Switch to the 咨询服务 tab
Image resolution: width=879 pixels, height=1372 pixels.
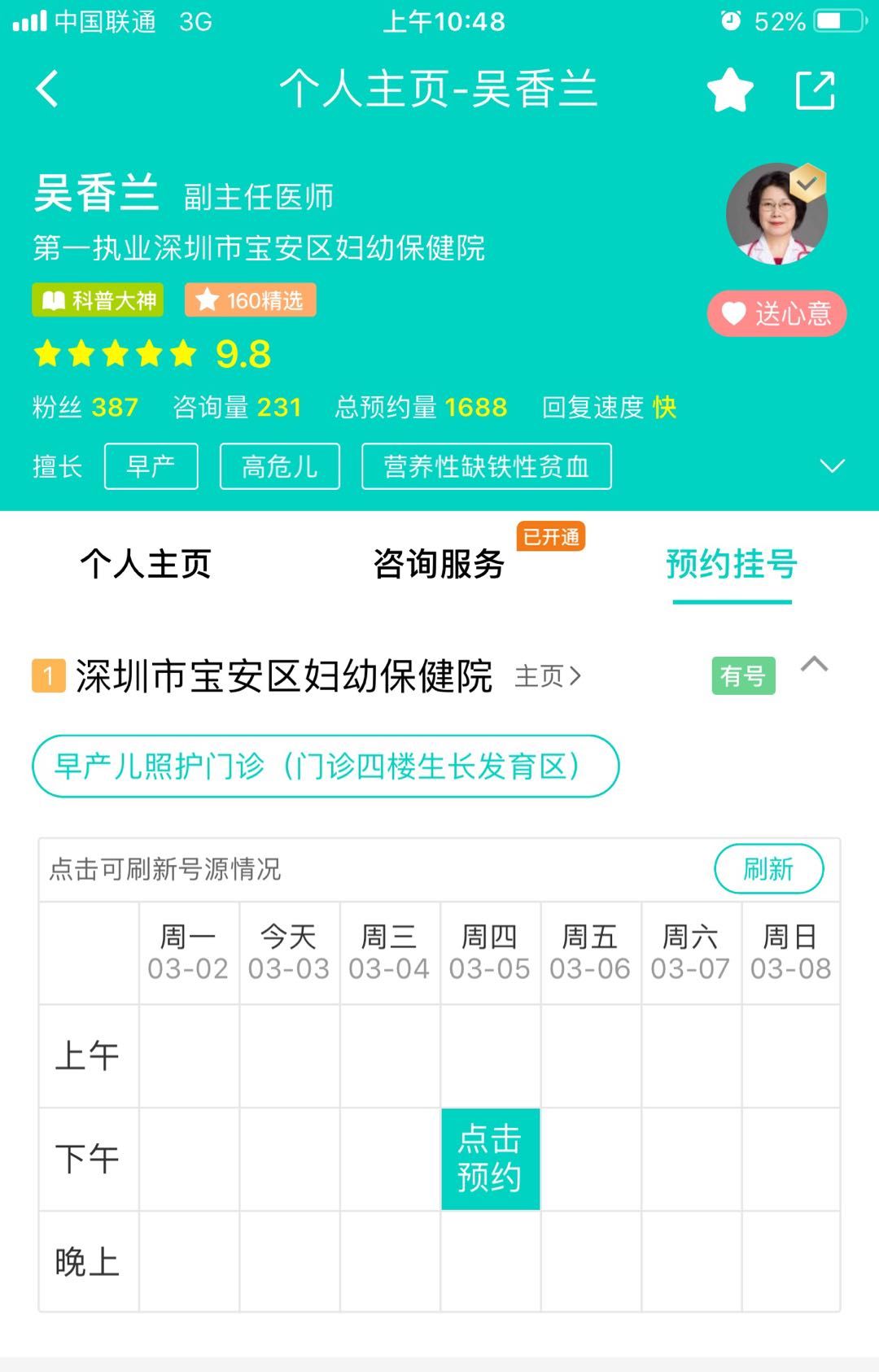(x=439, y=563)
